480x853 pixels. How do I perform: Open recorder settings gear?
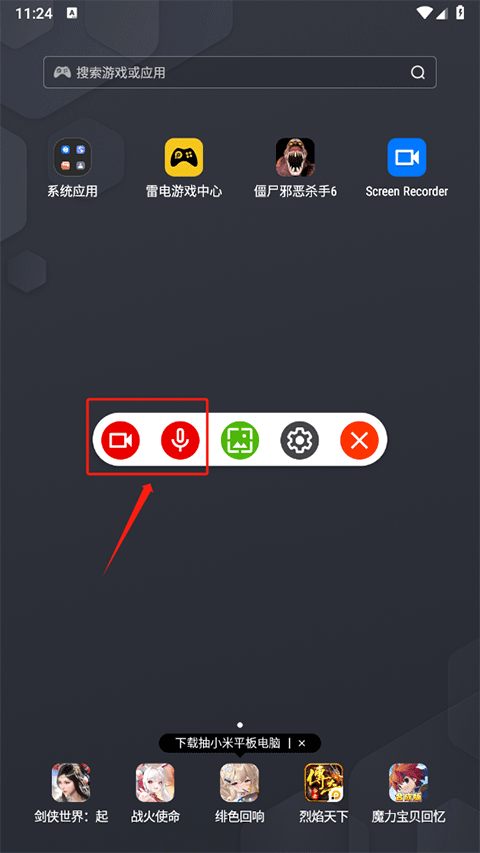coord(299,440)
